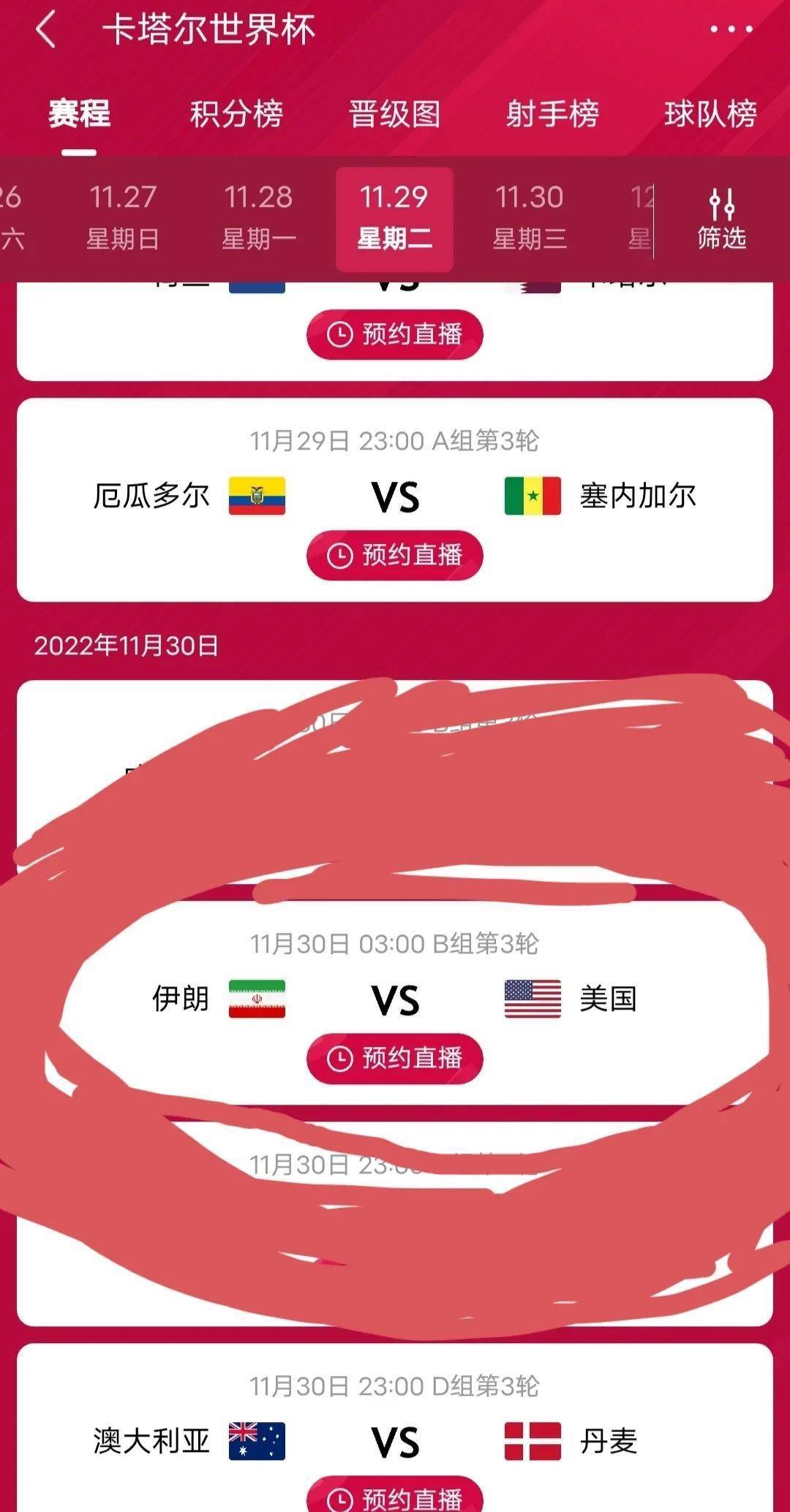The image size is (790, 1512).
Task: Tap the Denmark flag icon
Action: click(x=531, y=1441)
